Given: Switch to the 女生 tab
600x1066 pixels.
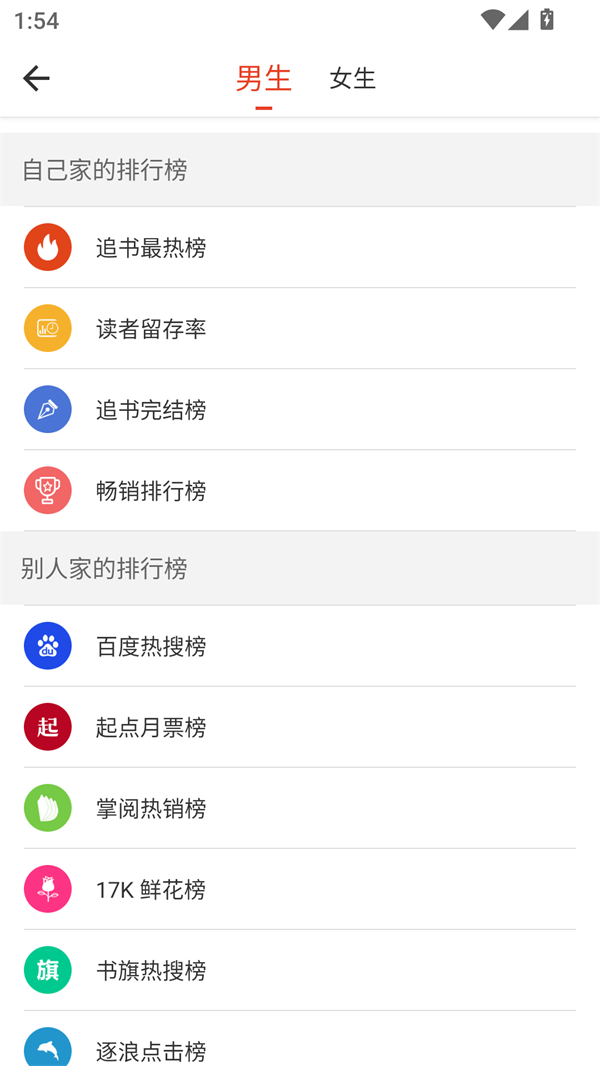Looking at the screenshot, I should [353, 79].
